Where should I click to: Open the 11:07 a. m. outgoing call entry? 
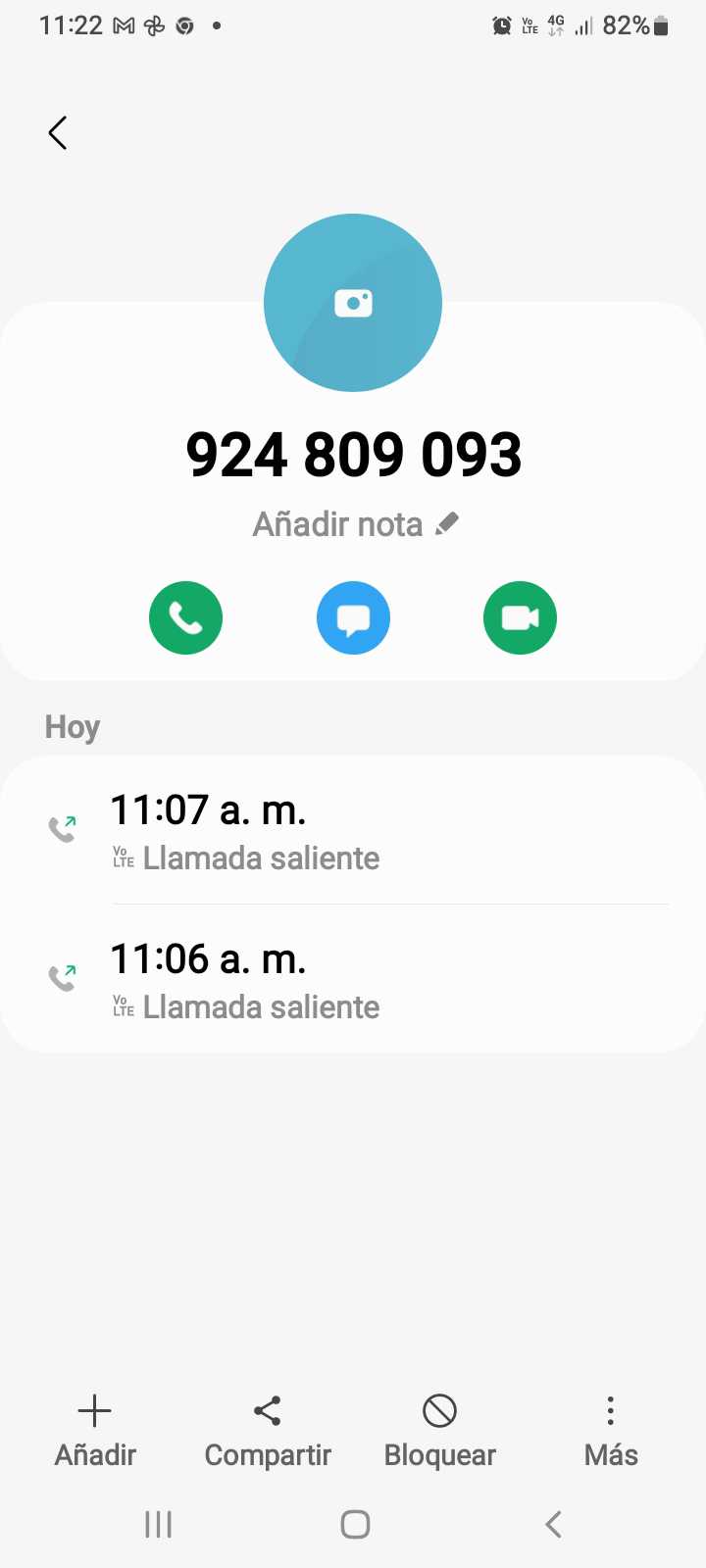[353, 831]
